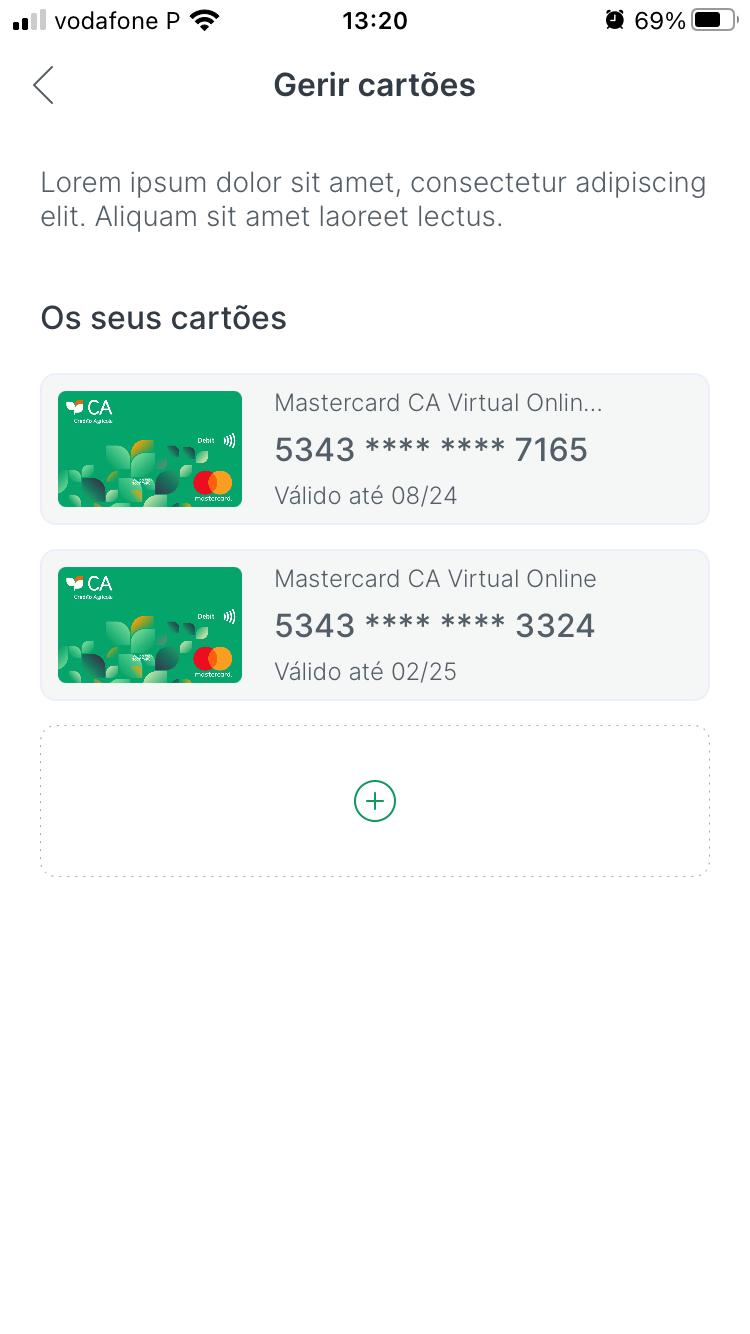750x1334 pixels.
Task: Open the card ending in 7165
Action: [x=375, y=449]
